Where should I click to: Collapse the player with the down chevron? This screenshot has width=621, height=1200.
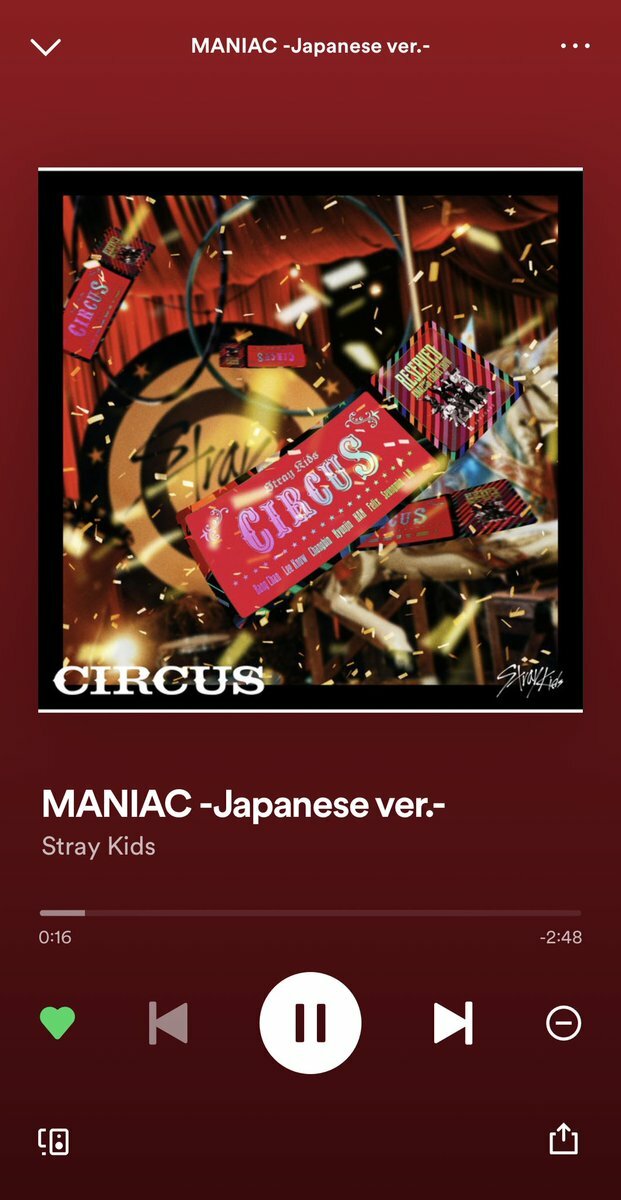coord(46,47)
